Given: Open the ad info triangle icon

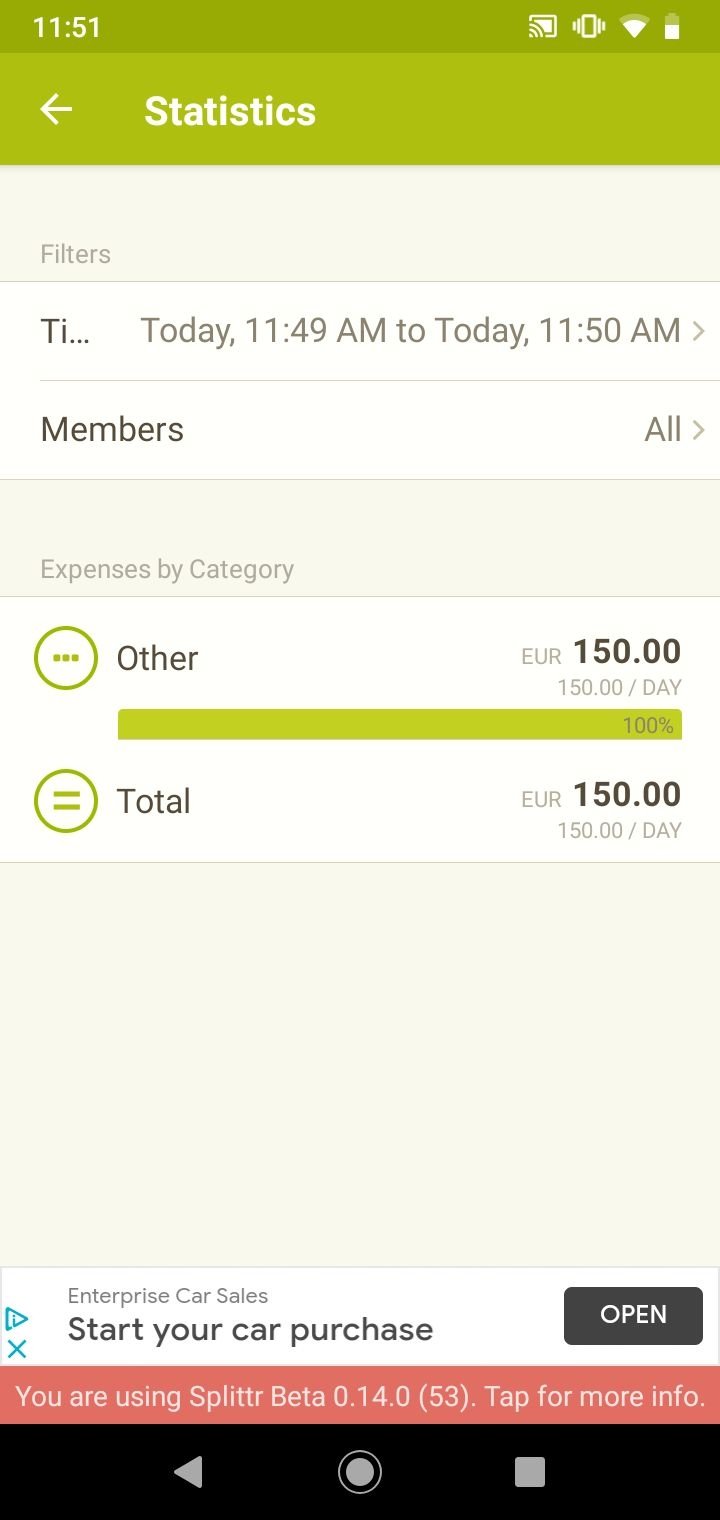Looking at the screenshot, I should 17,1319.
